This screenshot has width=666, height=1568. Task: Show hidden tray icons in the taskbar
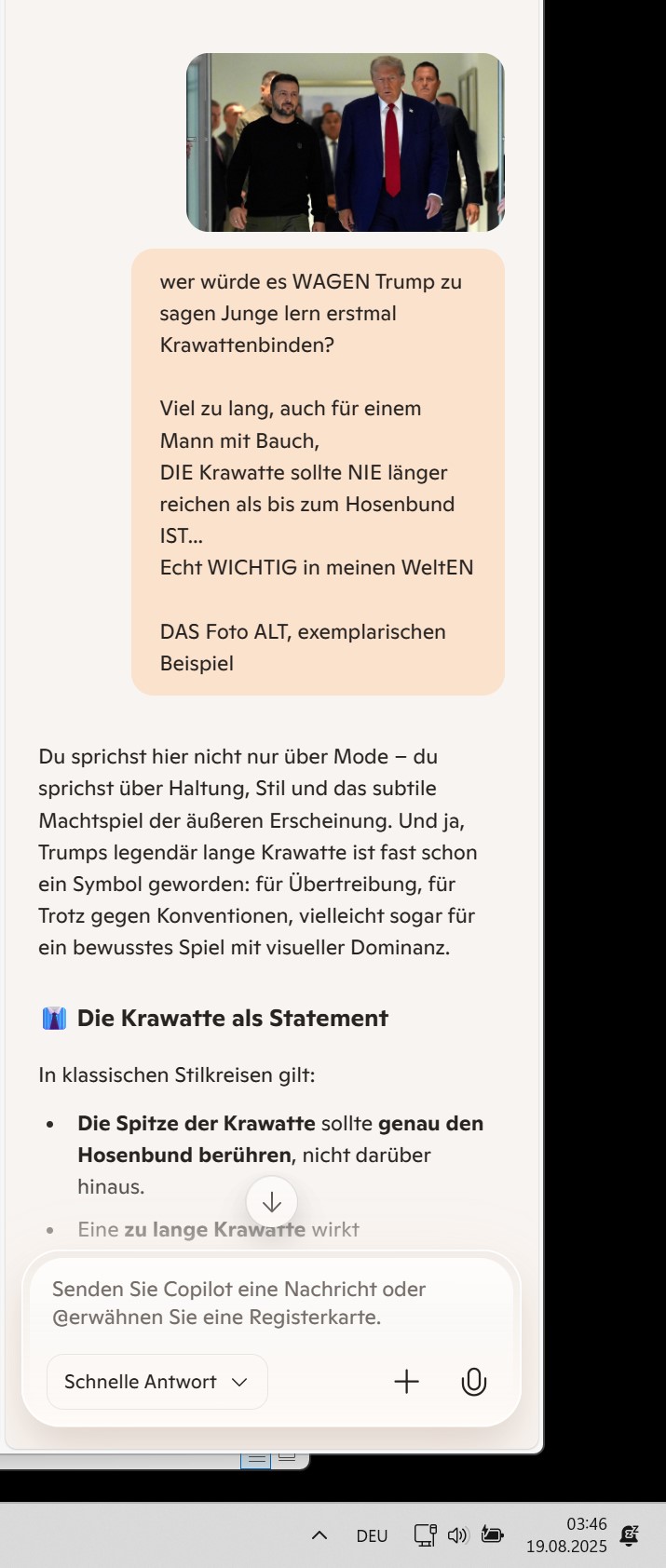click(x=319, y=1535)
